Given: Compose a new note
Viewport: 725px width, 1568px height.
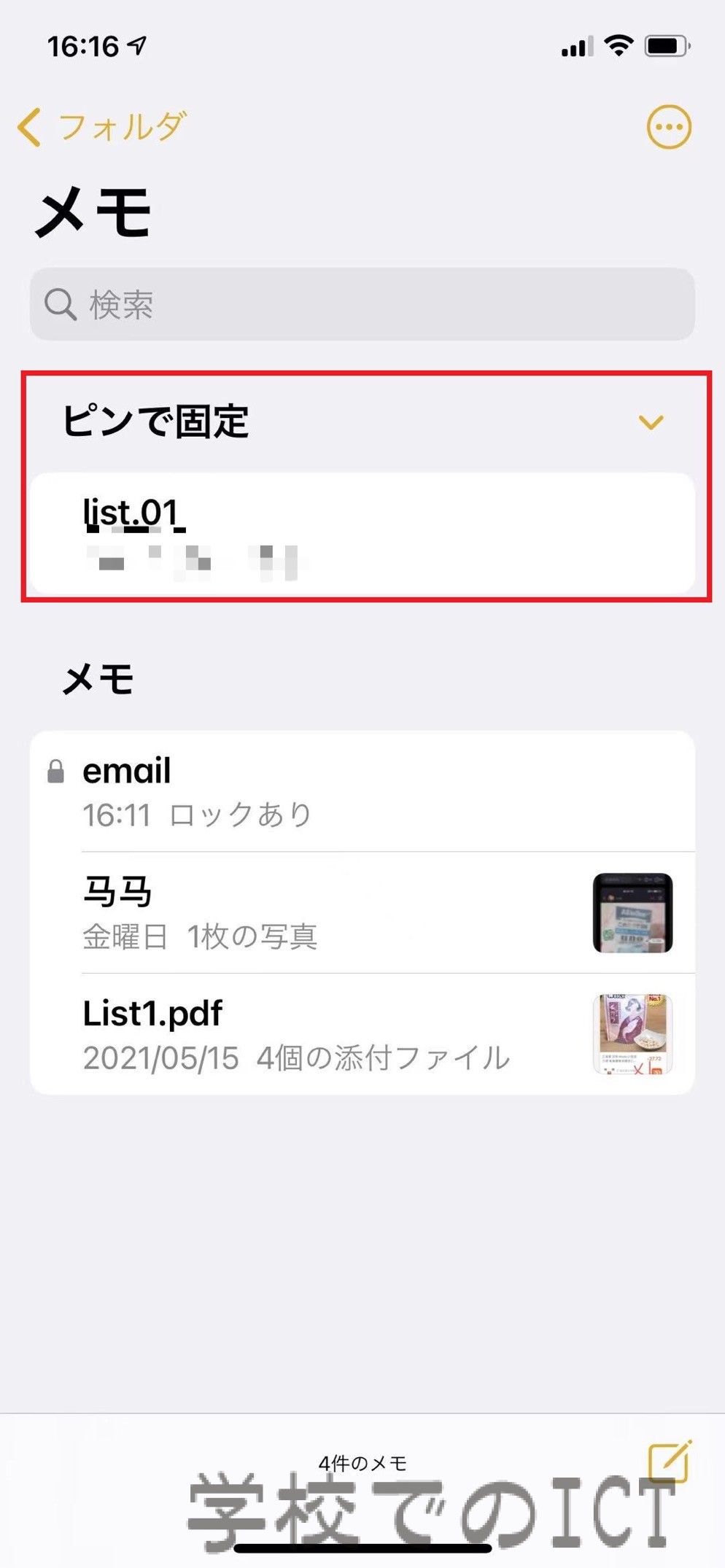Looking at the screenshot, I should pyautogui.click(x=670, y=1461).
